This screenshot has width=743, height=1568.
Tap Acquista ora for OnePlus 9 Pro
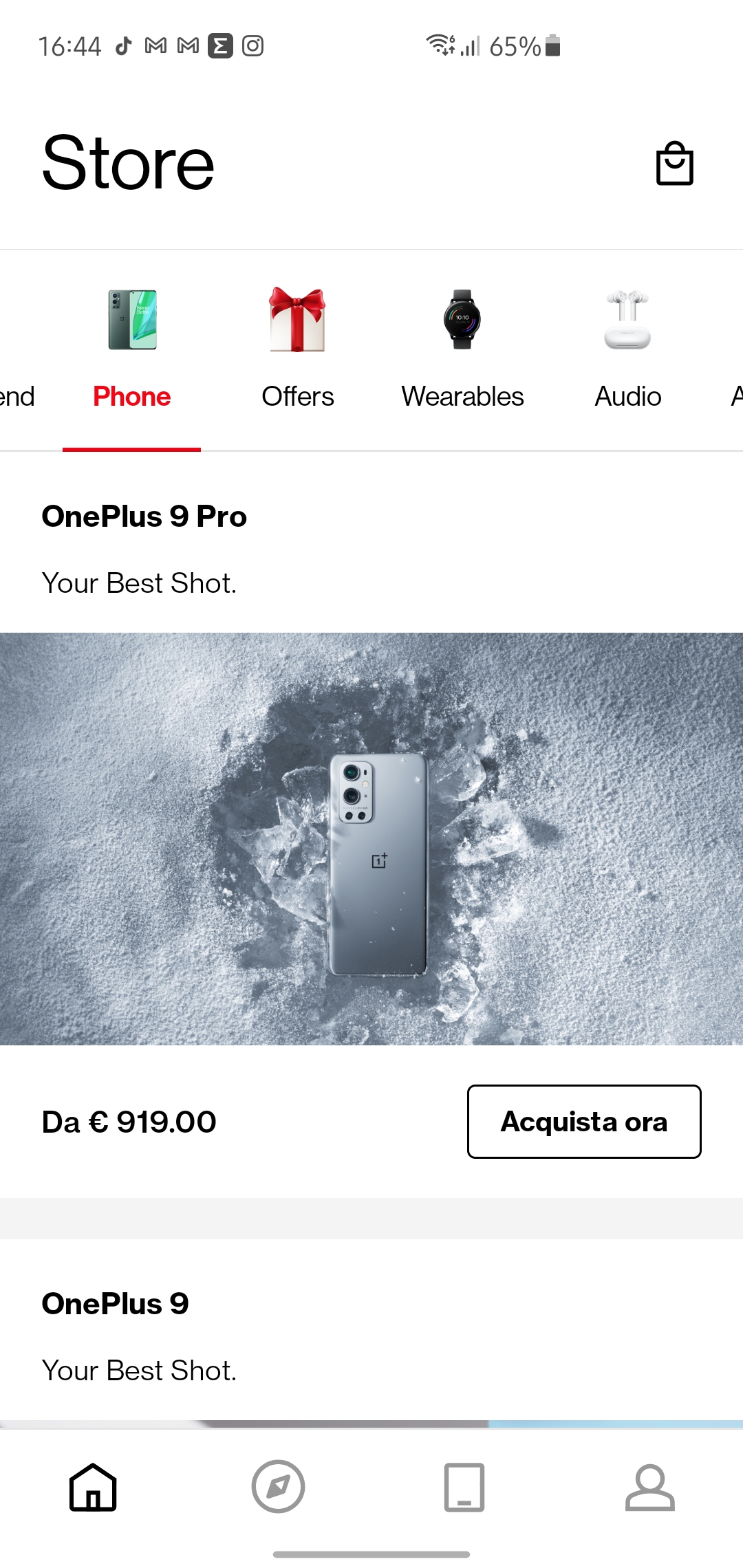pyautogui.click(x=584, y=1122)
